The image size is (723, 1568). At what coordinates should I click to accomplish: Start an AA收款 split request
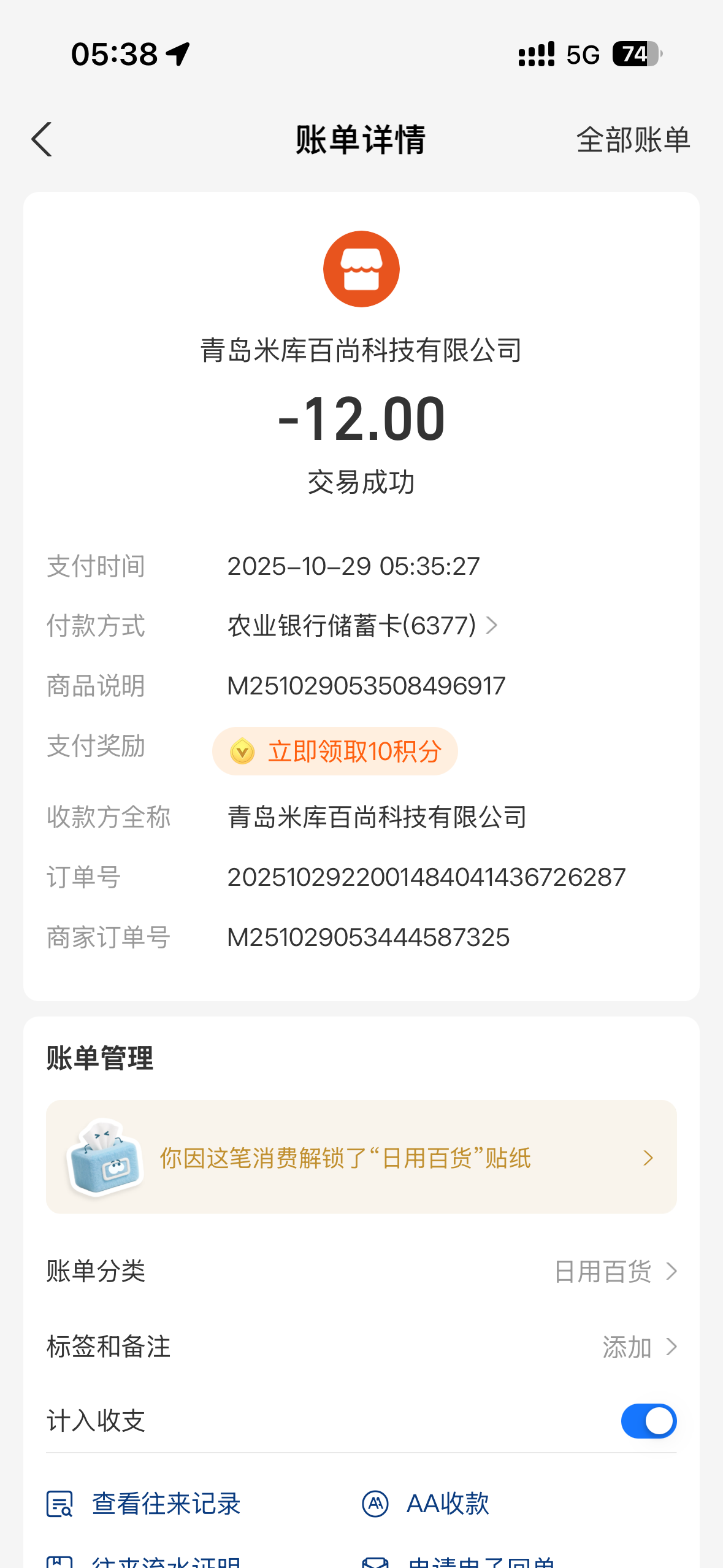click(427, 1504)
